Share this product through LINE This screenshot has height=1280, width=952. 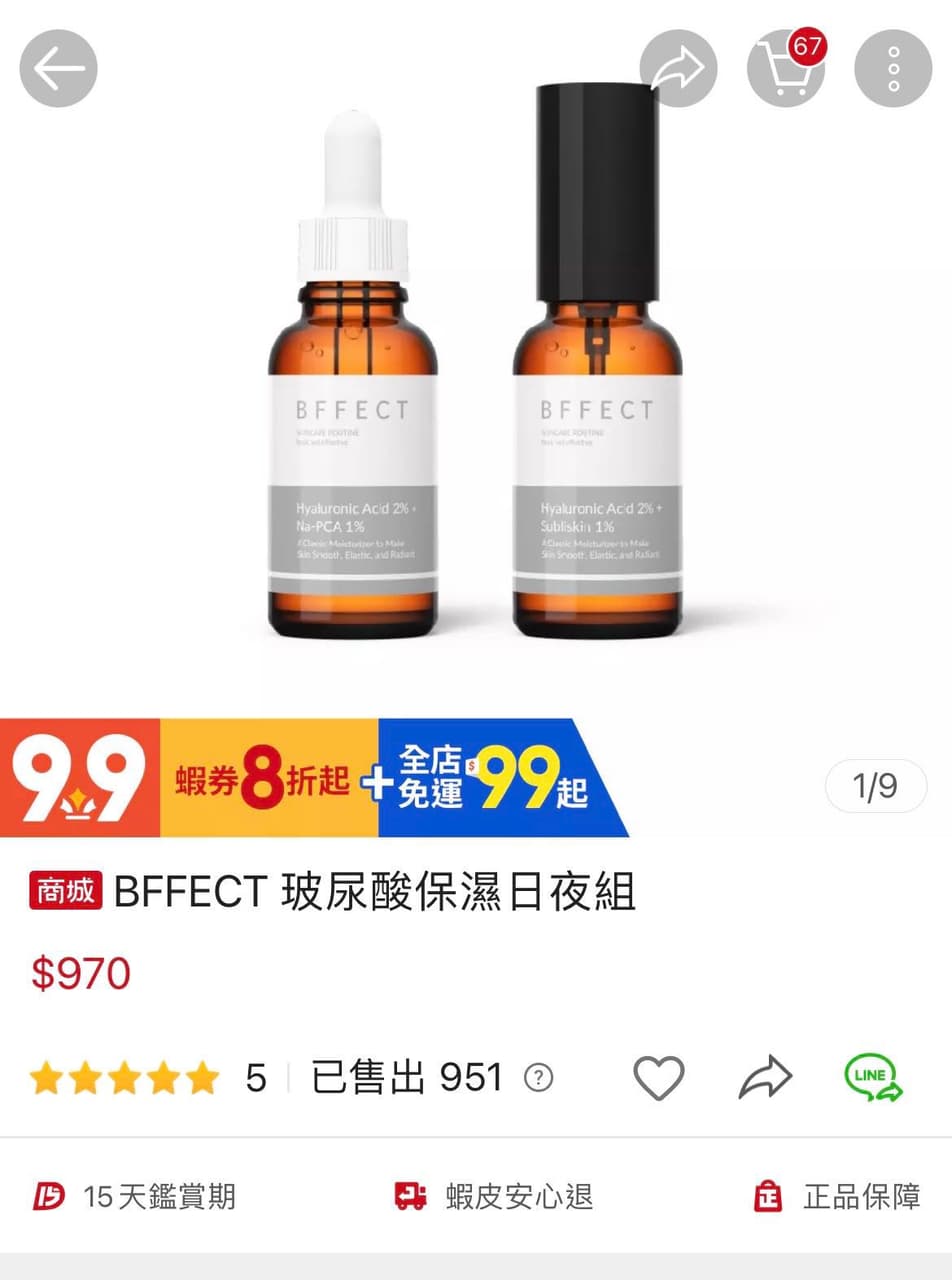(x=872, y=1078)
